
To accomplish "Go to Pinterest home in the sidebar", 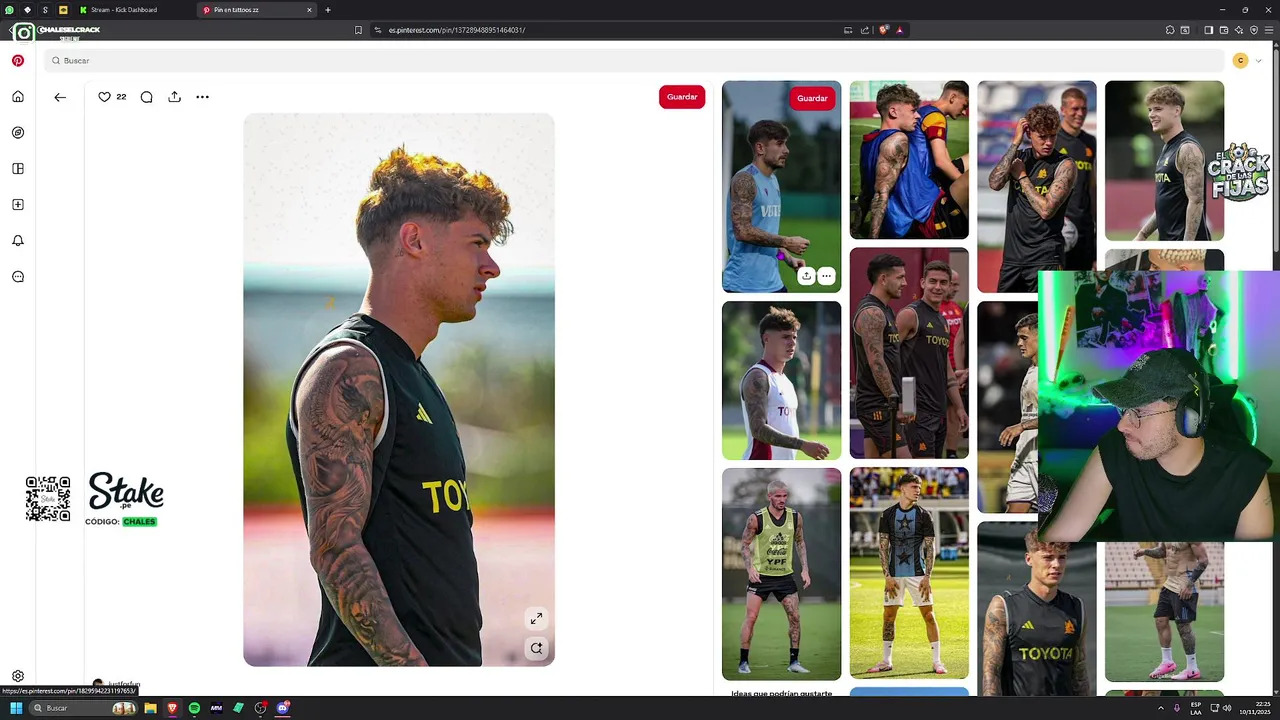I will 18,97.
